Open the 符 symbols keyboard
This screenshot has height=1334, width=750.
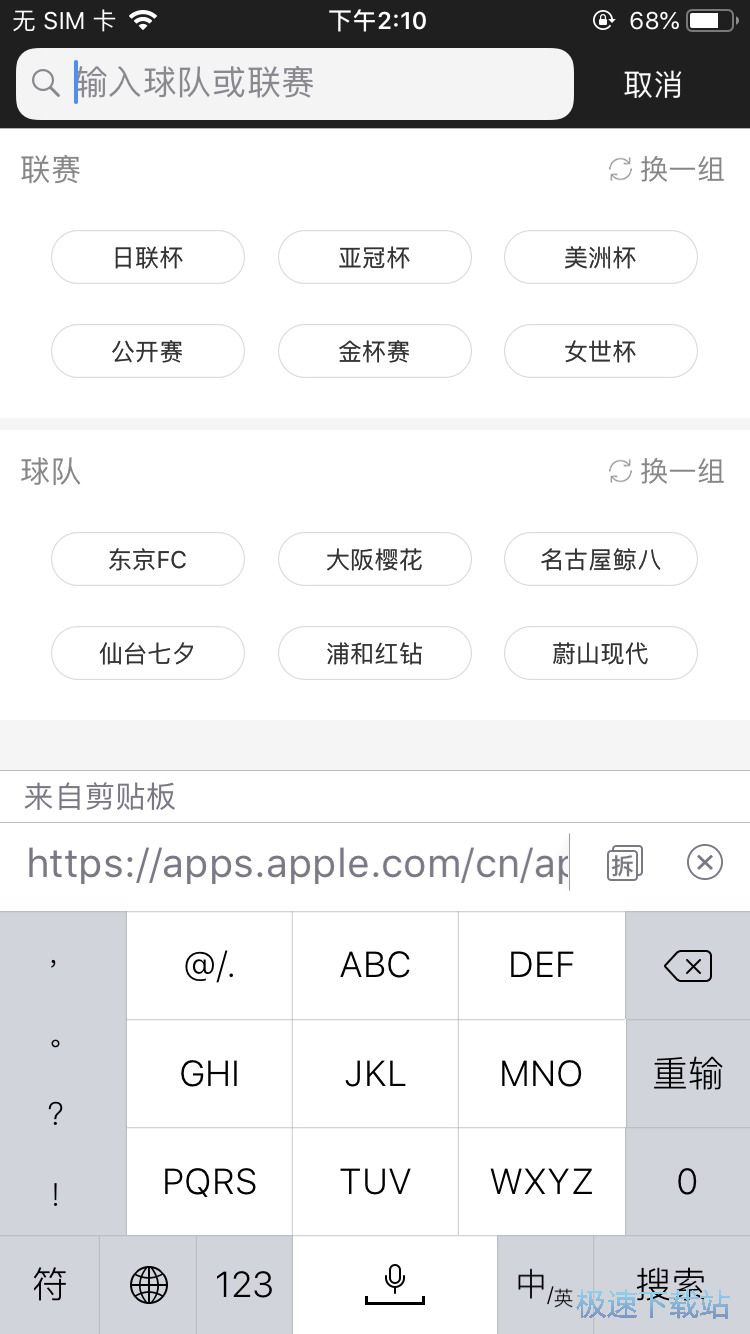[x=48, y=1283]
